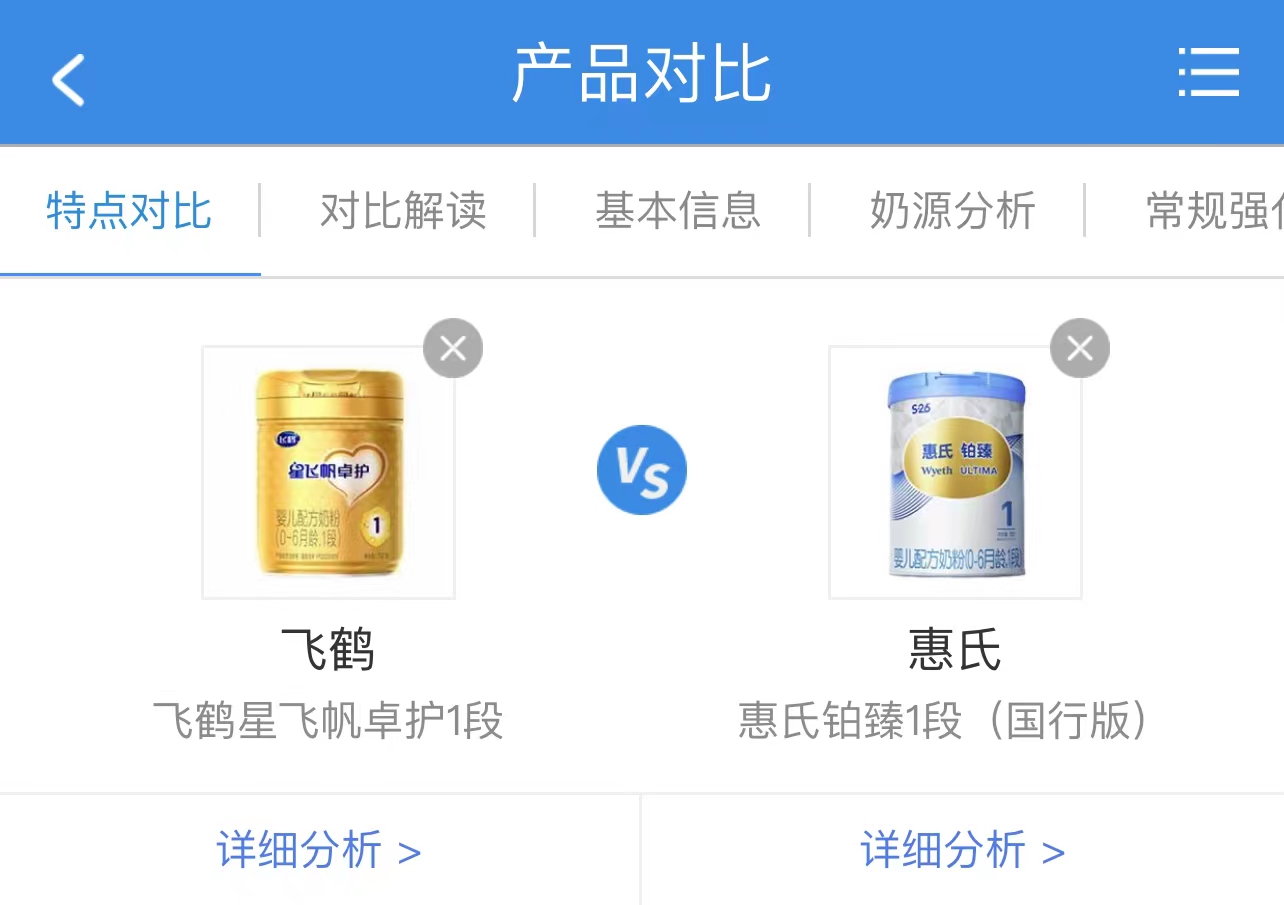Open the 基本信息 tab
The height and width of the screenshot is (905, 1284).
point(678,212)
